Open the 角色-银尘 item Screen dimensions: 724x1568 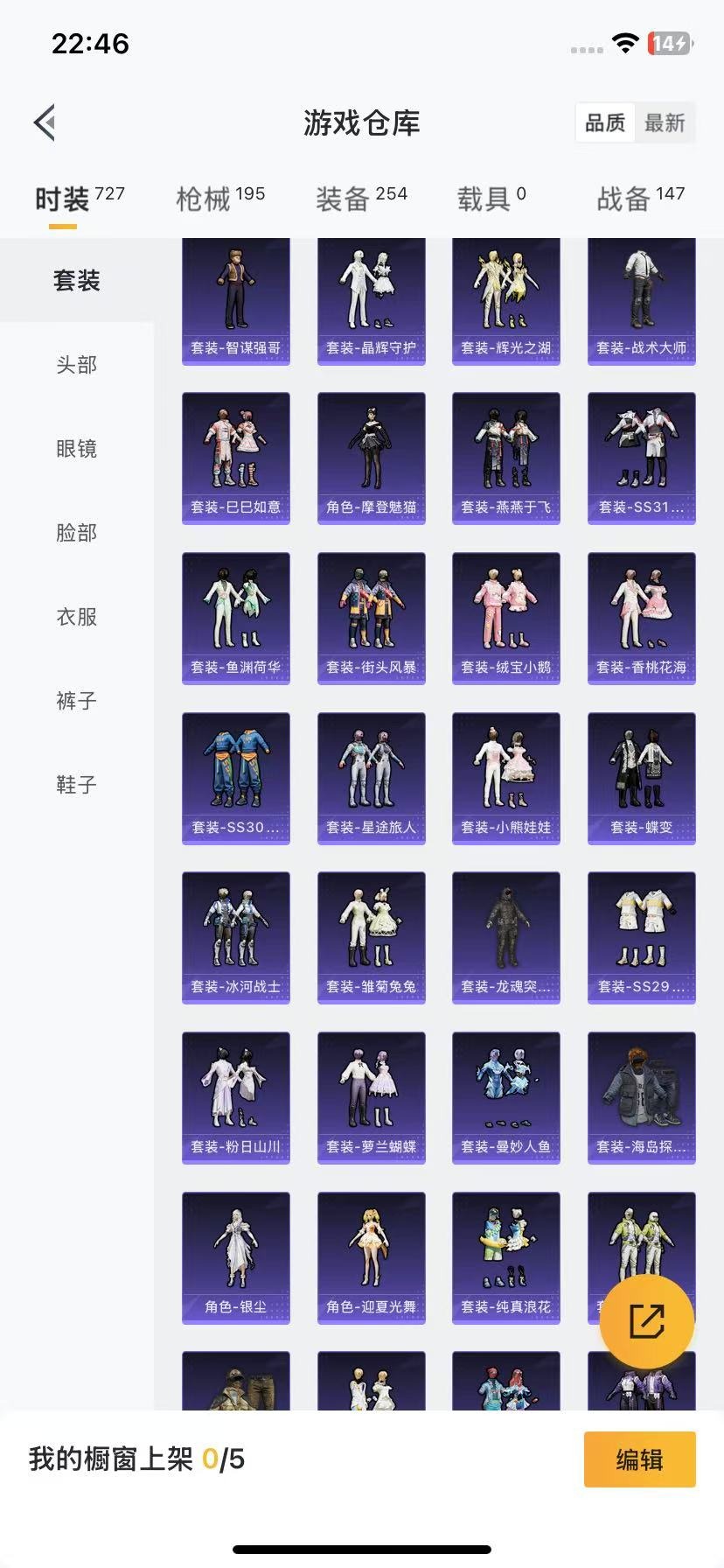(x=236, y=1258)
